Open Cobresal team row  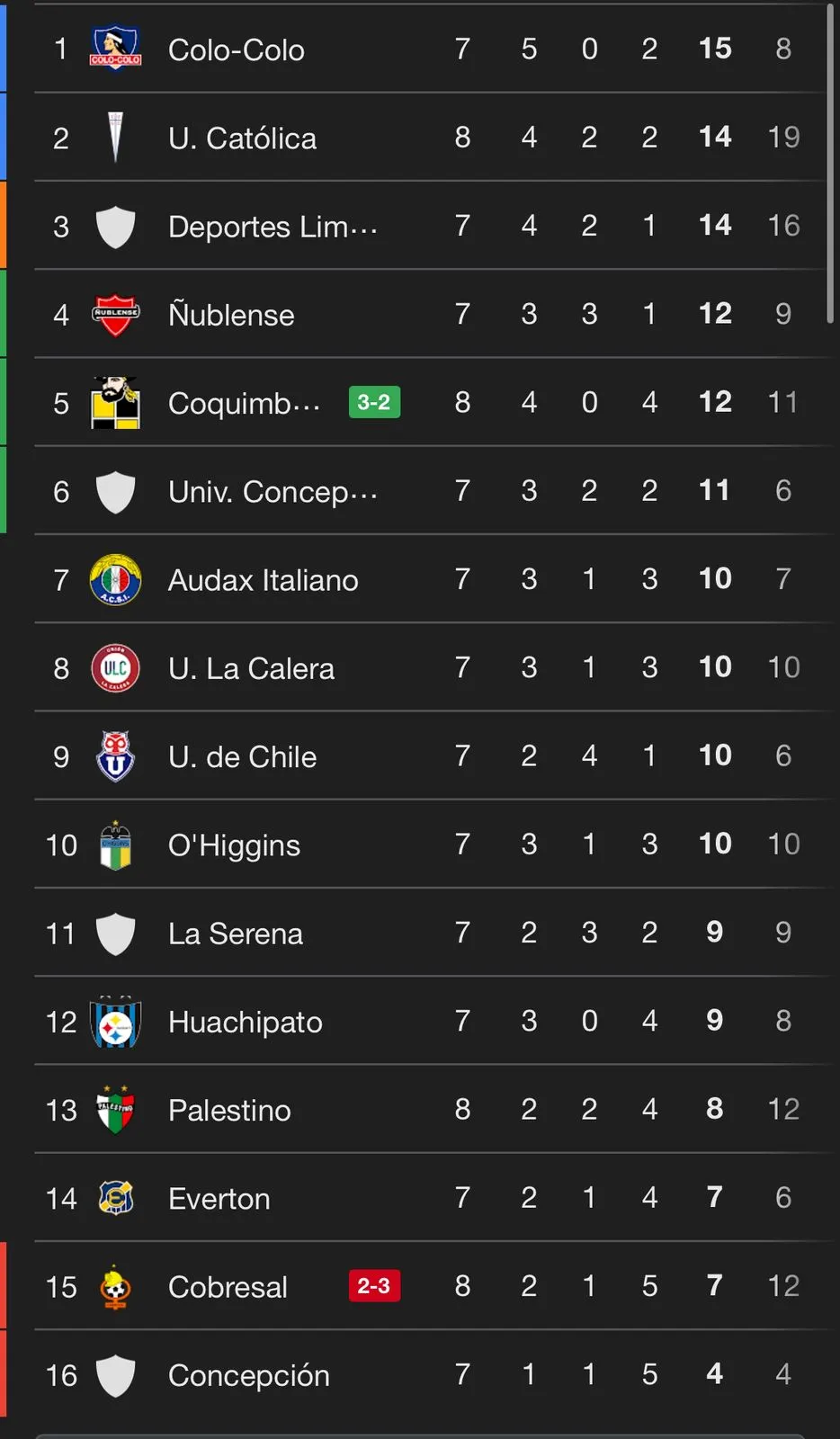(228, 1287)
